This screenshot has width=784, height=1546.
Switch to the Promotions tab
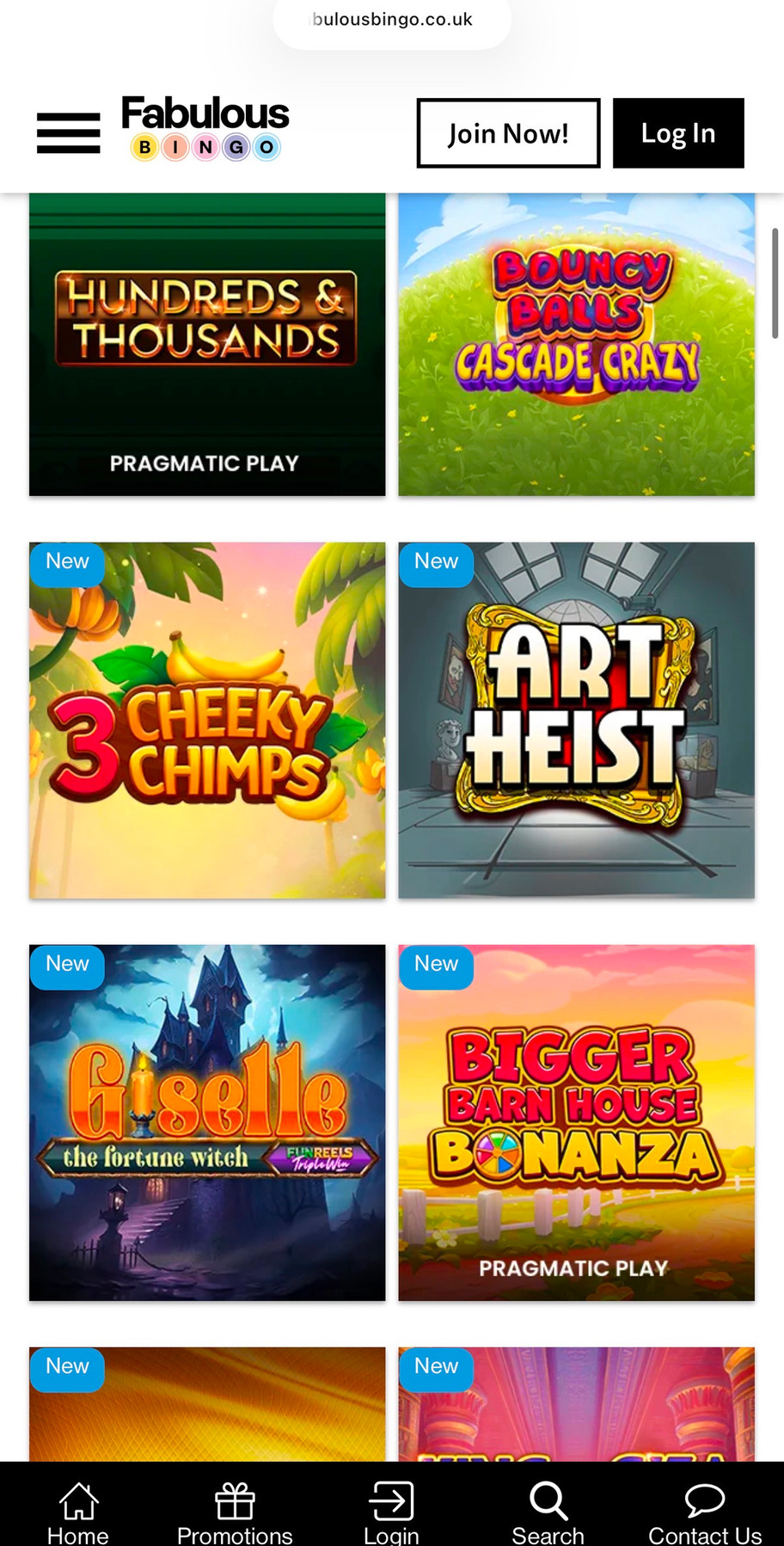(x=235, y=1512)
